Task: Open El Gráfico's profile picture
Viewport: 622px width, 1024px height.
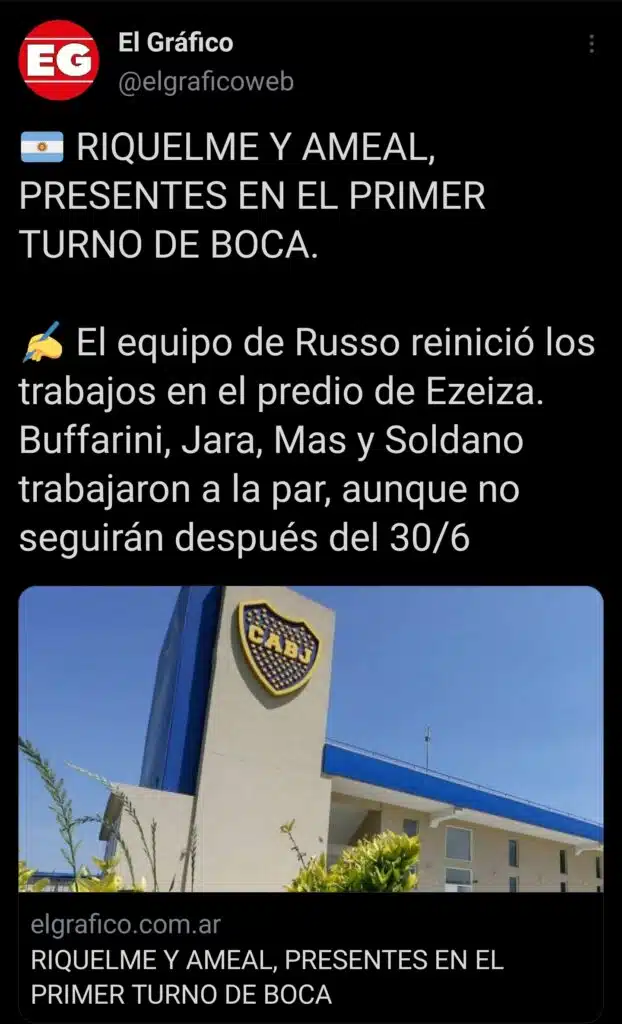Action: 59,60
